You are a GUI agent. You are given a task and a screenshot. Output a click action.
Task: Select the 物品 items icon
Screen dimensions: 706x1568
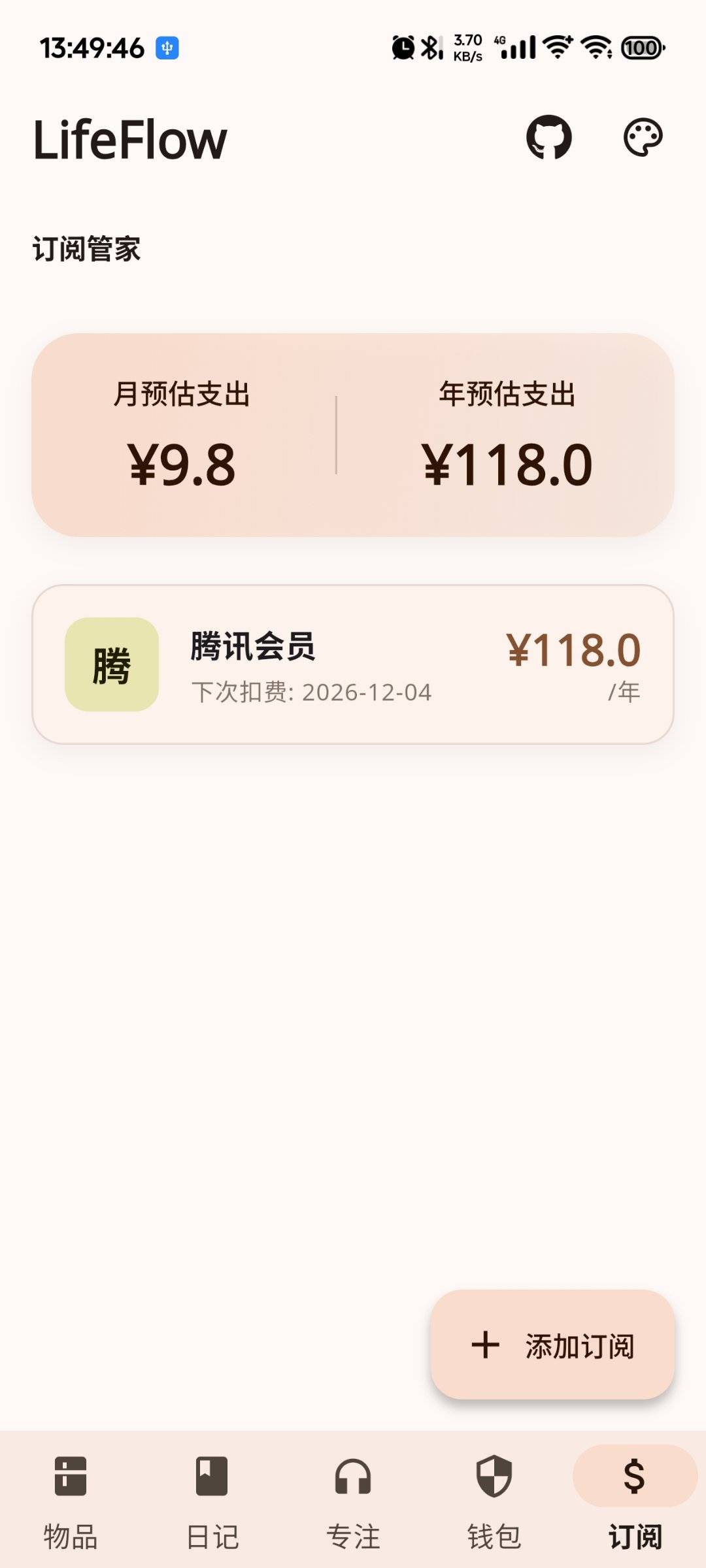(70, 1479)
